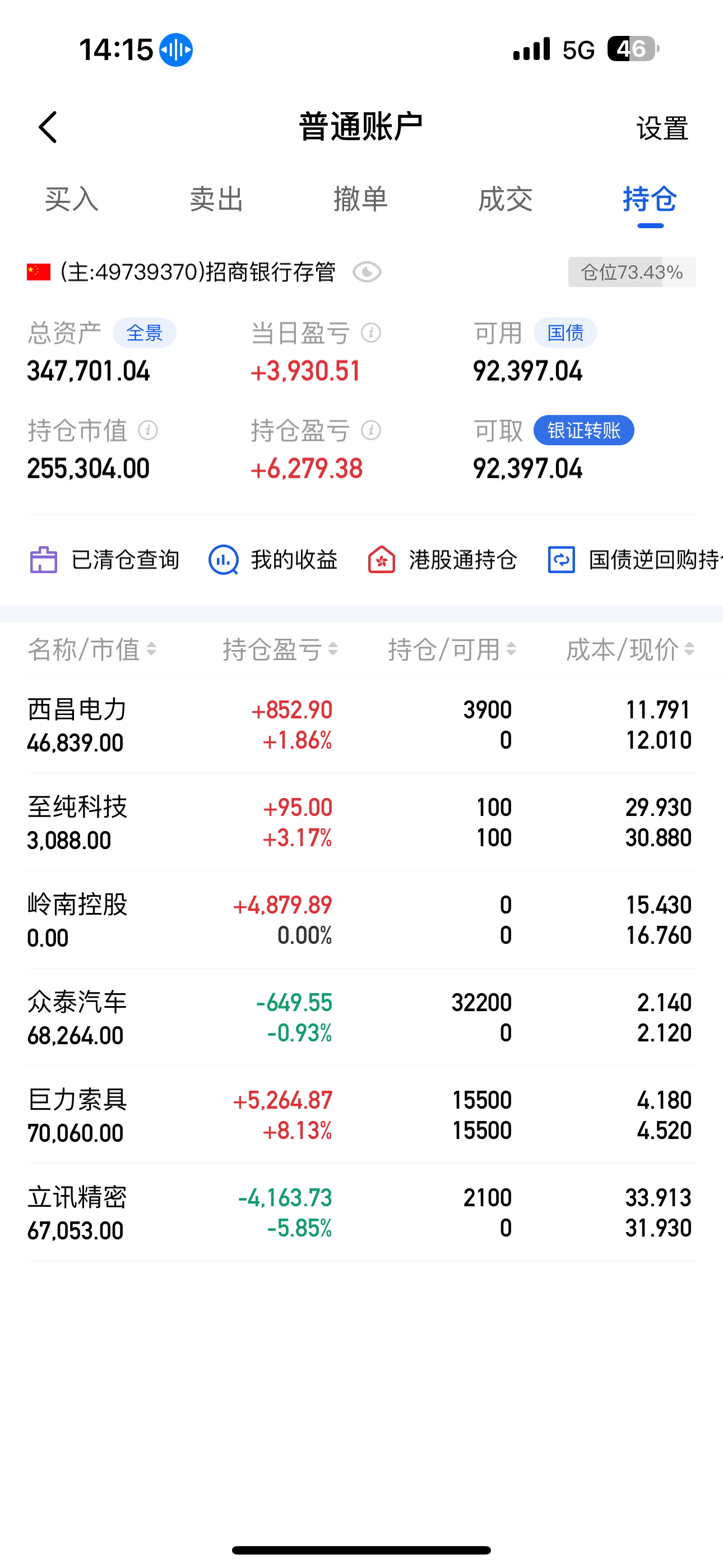723x1568 pixels.
Task: Open 设置 settings
Action: point(662,128)
